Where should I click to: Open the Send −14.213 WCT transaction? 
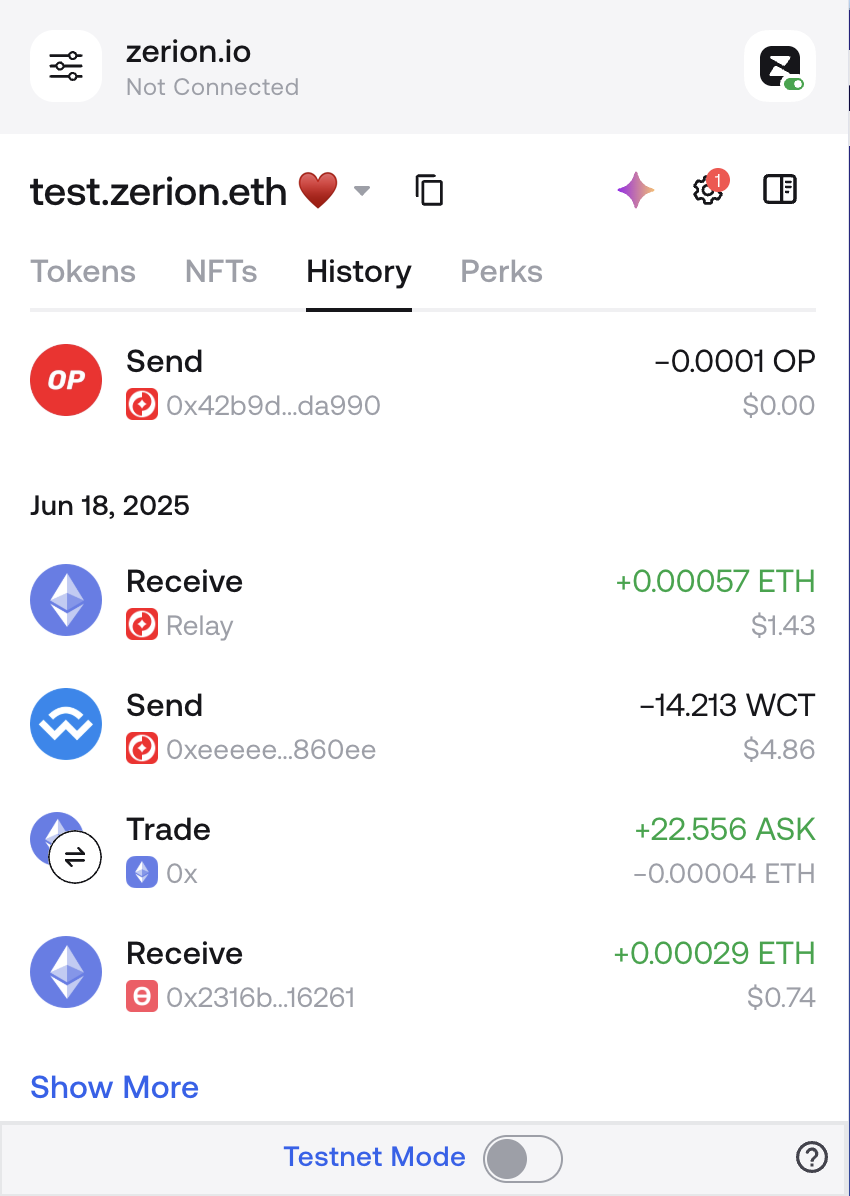[x=422, y=726]
